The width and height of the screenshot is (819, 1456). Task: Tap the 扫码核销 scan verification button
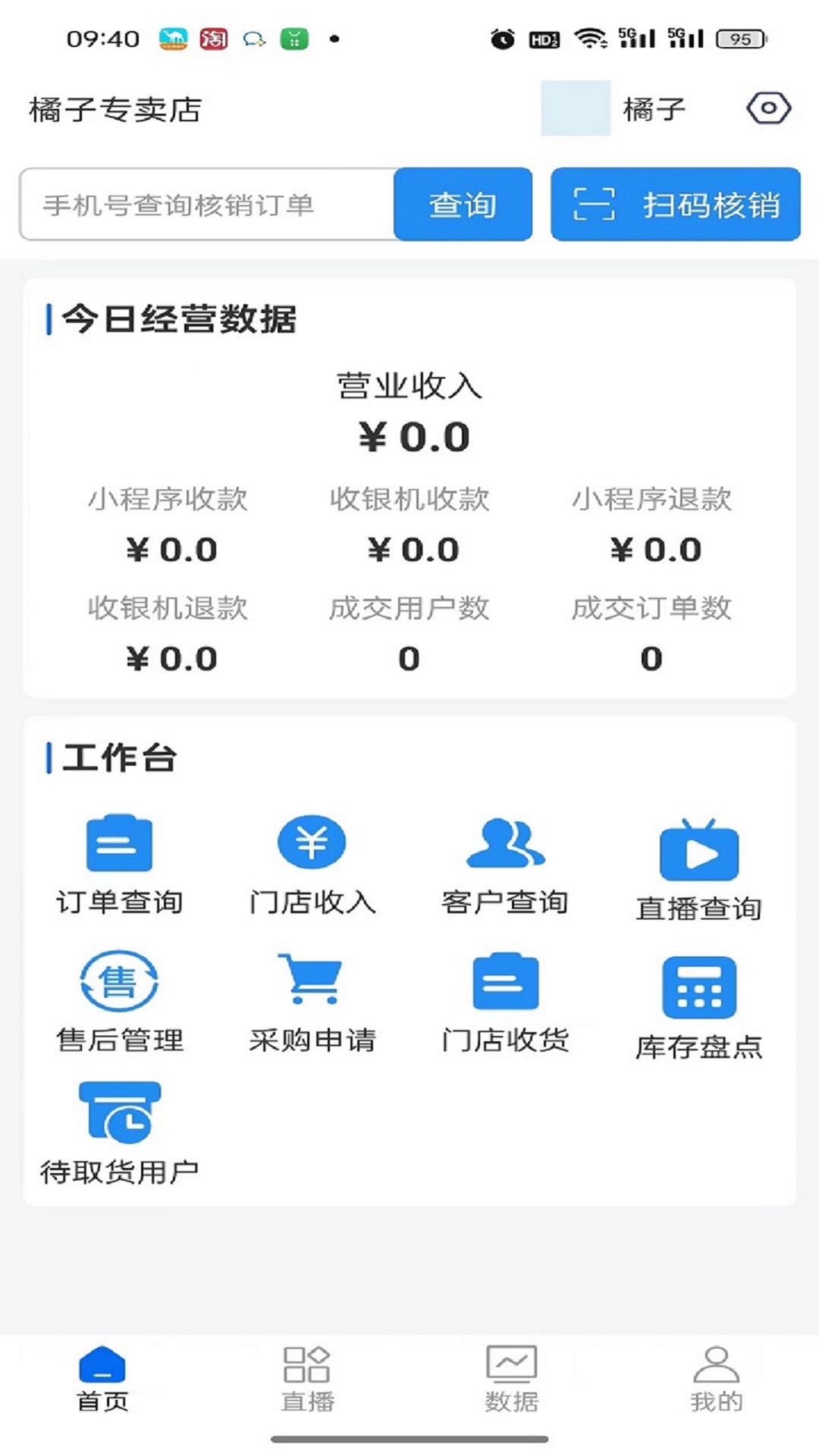pyautogui.click(x=675, y=203)
